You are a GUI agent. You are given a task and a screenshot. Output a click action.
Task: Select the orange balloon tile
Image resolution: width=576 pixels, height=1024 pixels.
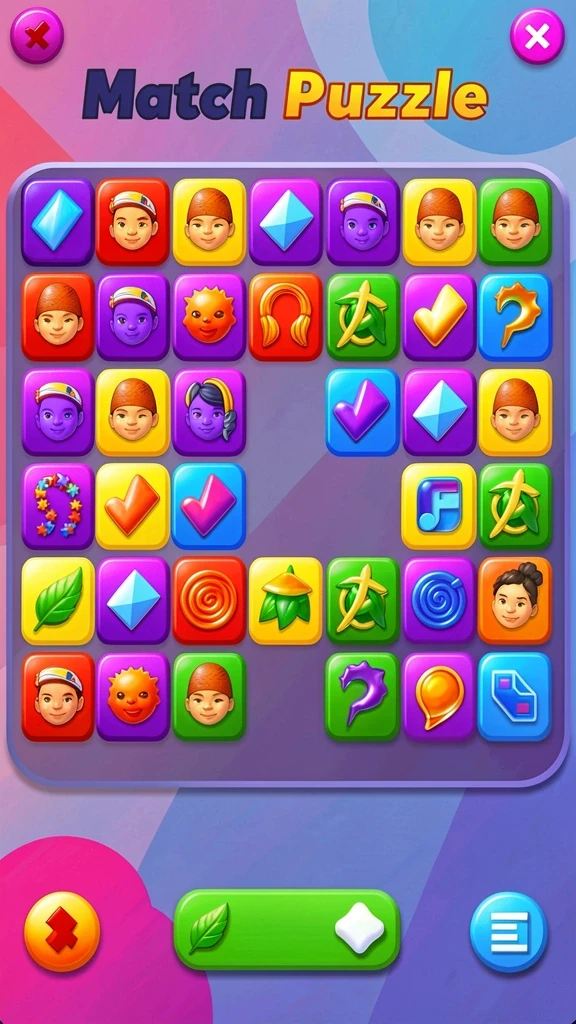point(439,696)
